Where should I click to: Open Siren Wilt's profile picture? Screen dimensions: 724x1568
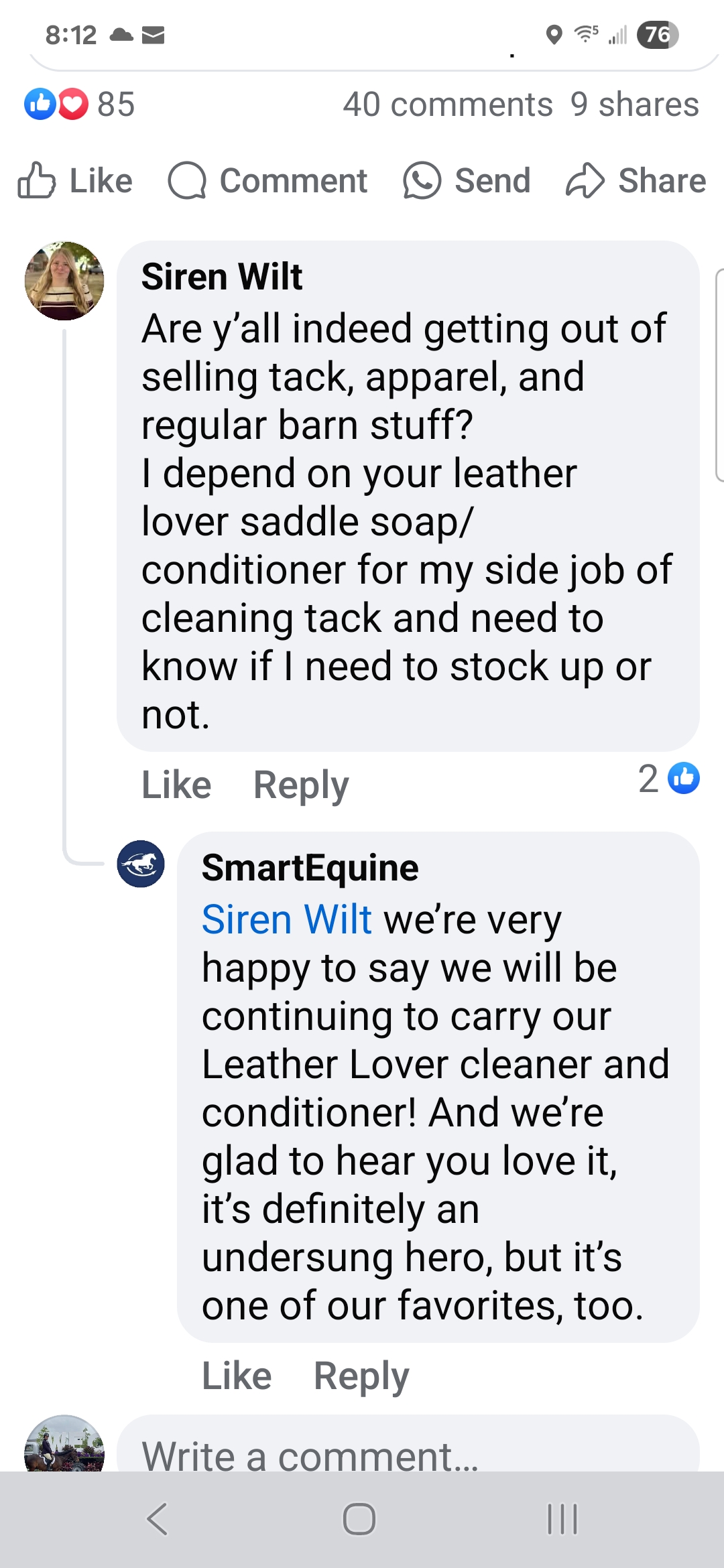tap(64, 281)
